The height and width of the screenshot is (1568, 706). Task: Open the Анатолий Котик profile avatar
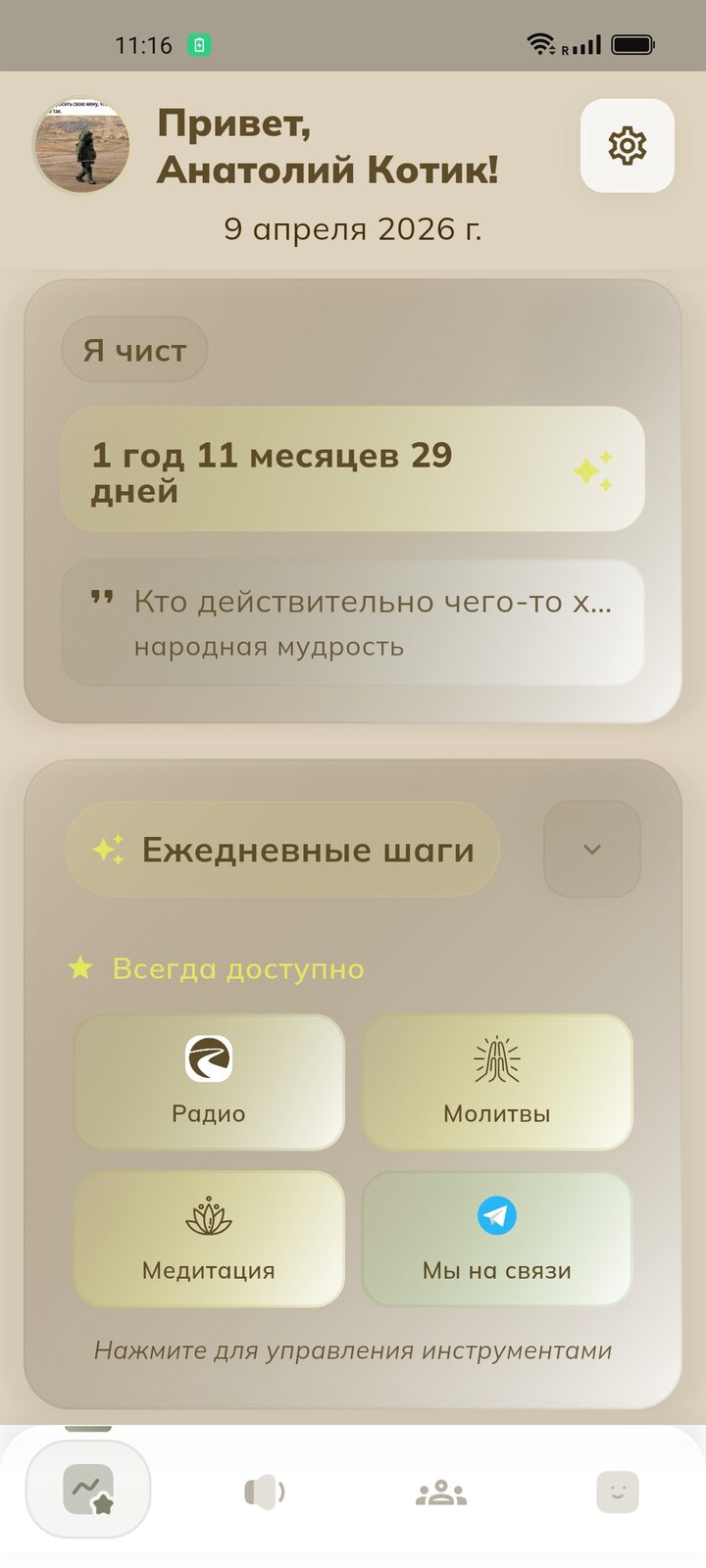click(81, 147)
